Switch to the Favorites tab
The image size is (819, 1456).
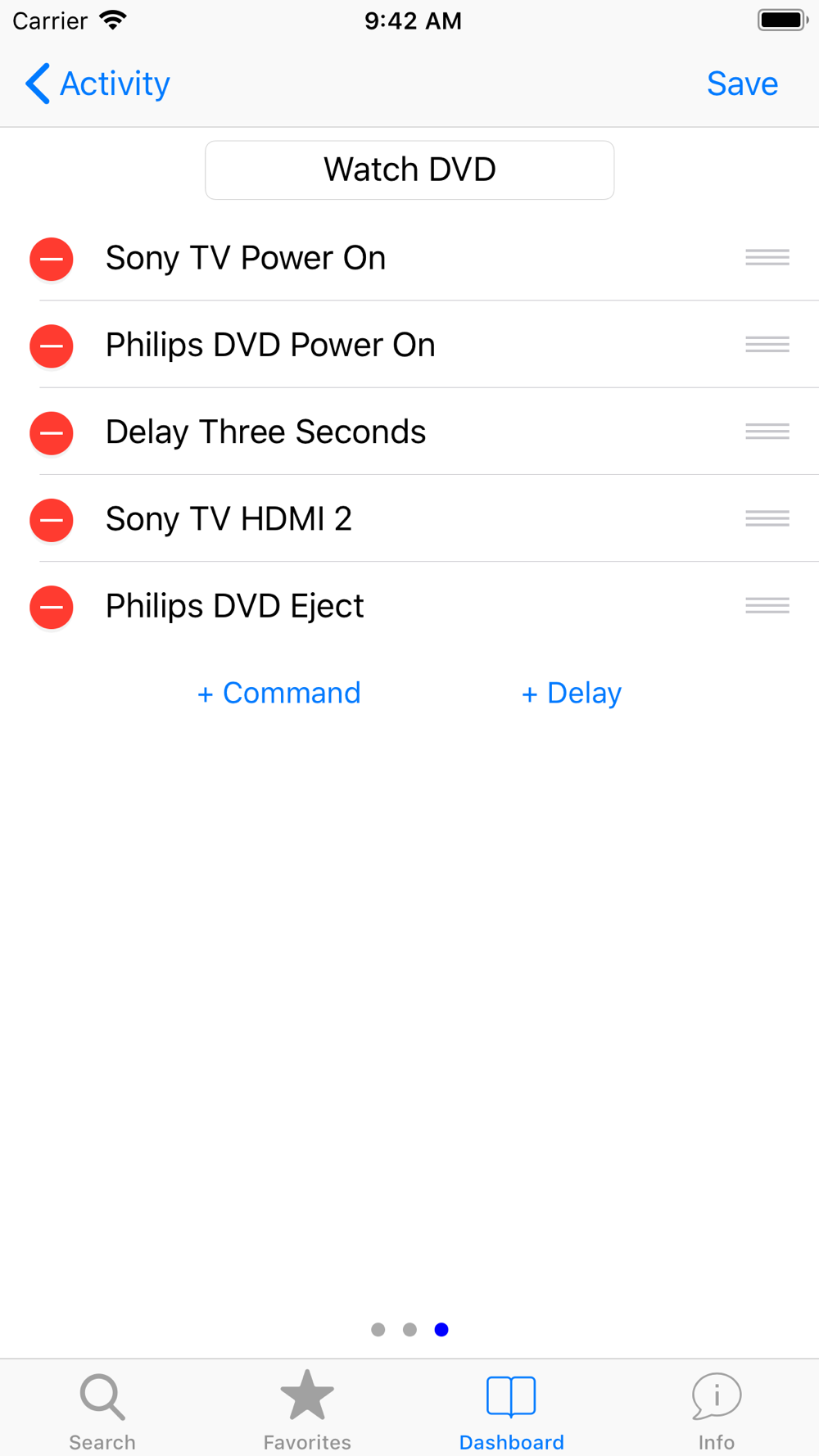click(307, 1411)
